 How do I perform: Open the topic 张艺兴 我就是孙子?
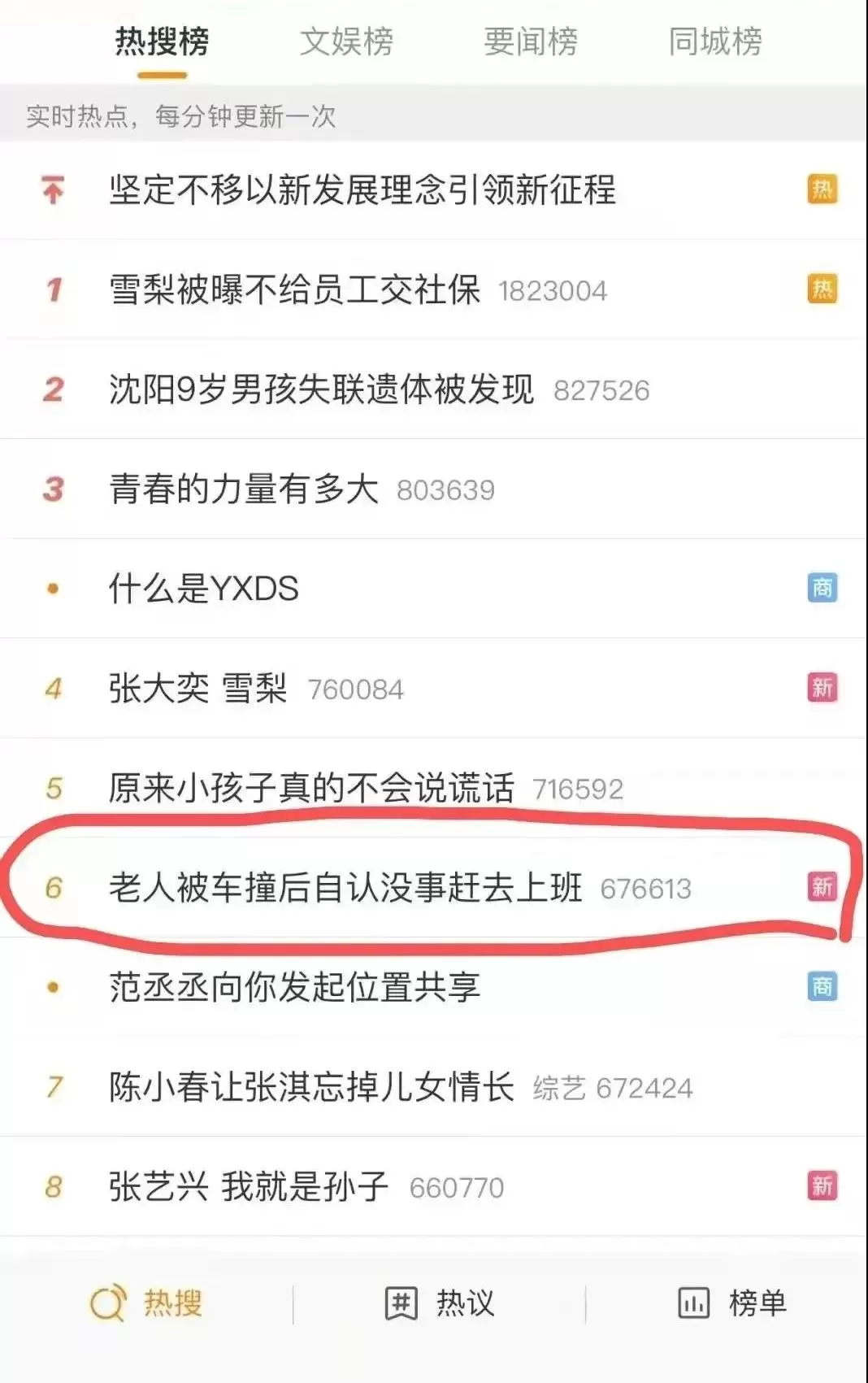pos(249,1187)
